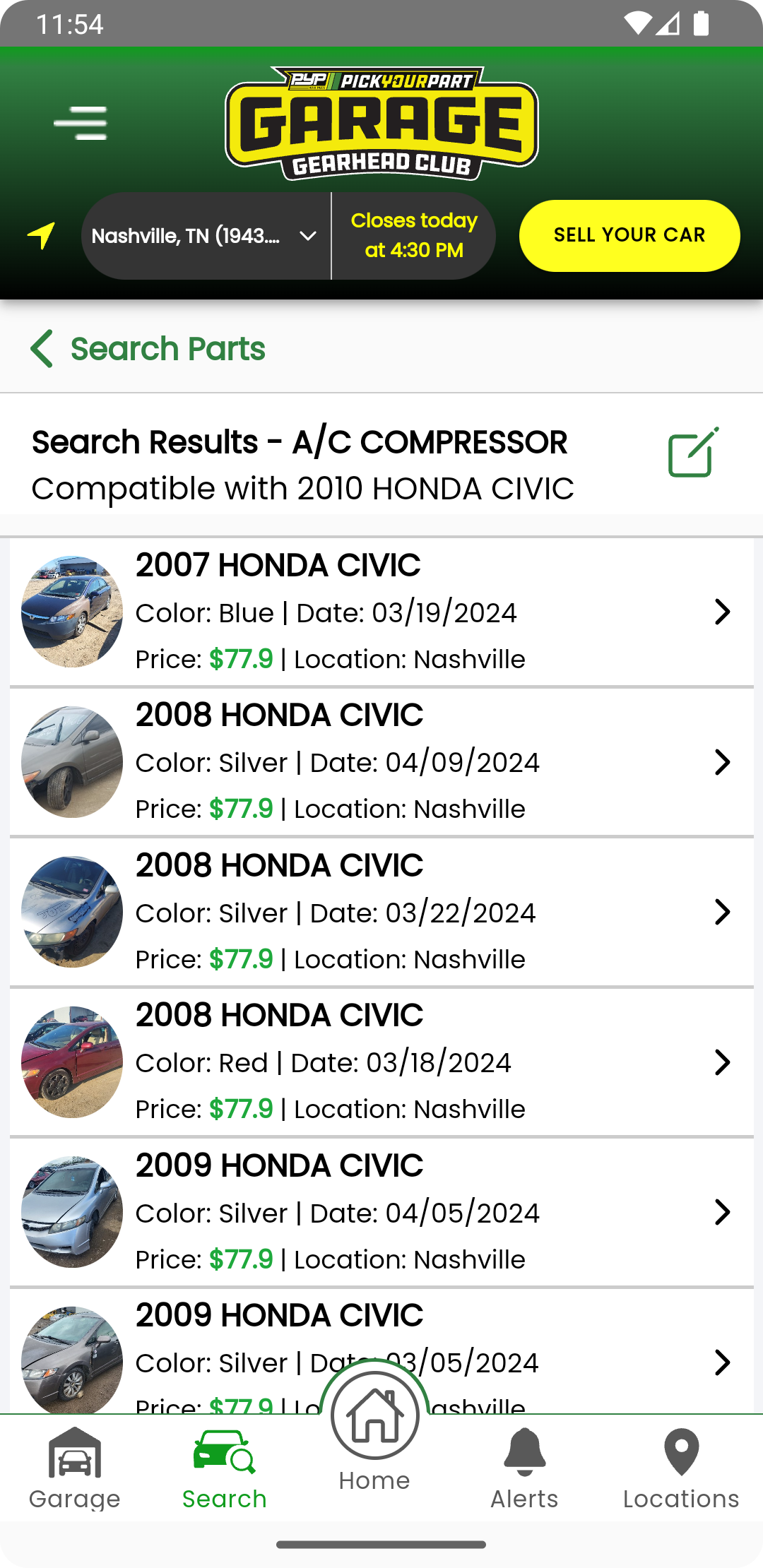Tap the Sell Your Car button
This screenshot has width=763, height=1568.
629,235
